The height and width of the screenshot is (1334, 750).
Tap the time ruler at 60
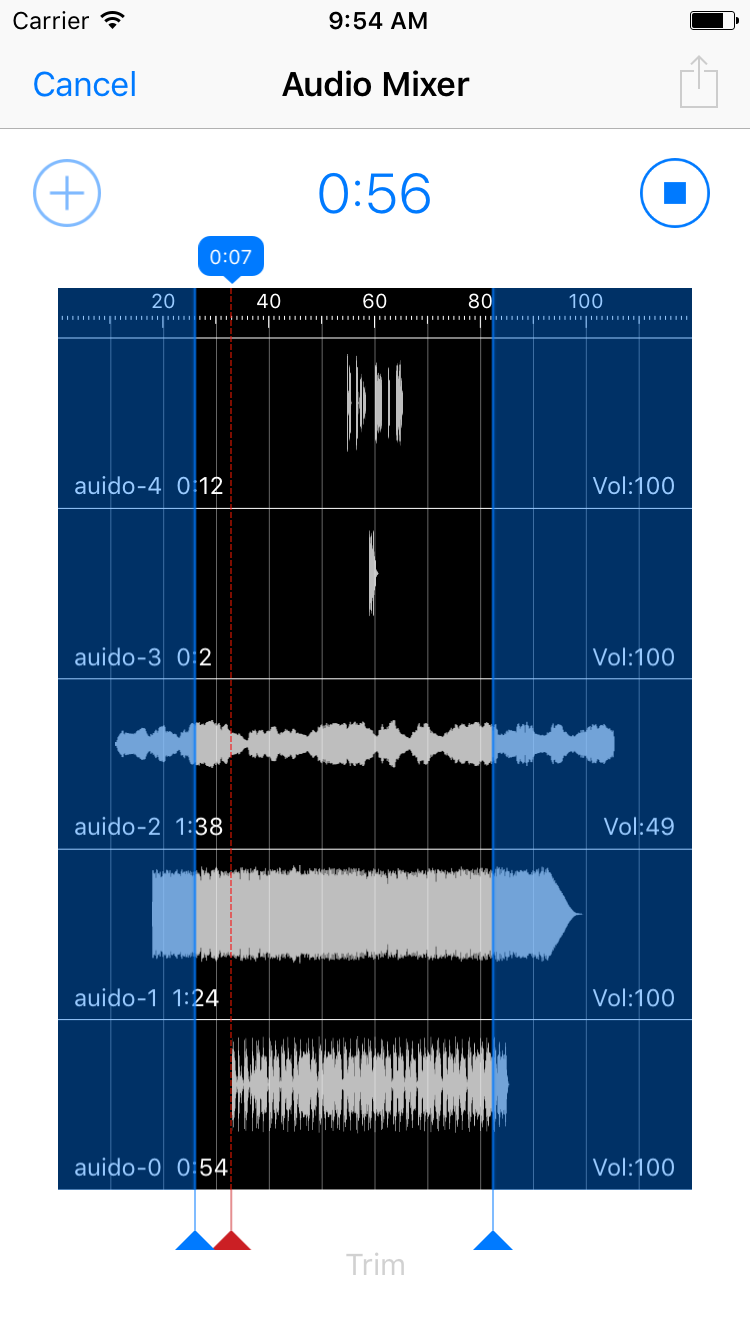(x=374, y=302)
